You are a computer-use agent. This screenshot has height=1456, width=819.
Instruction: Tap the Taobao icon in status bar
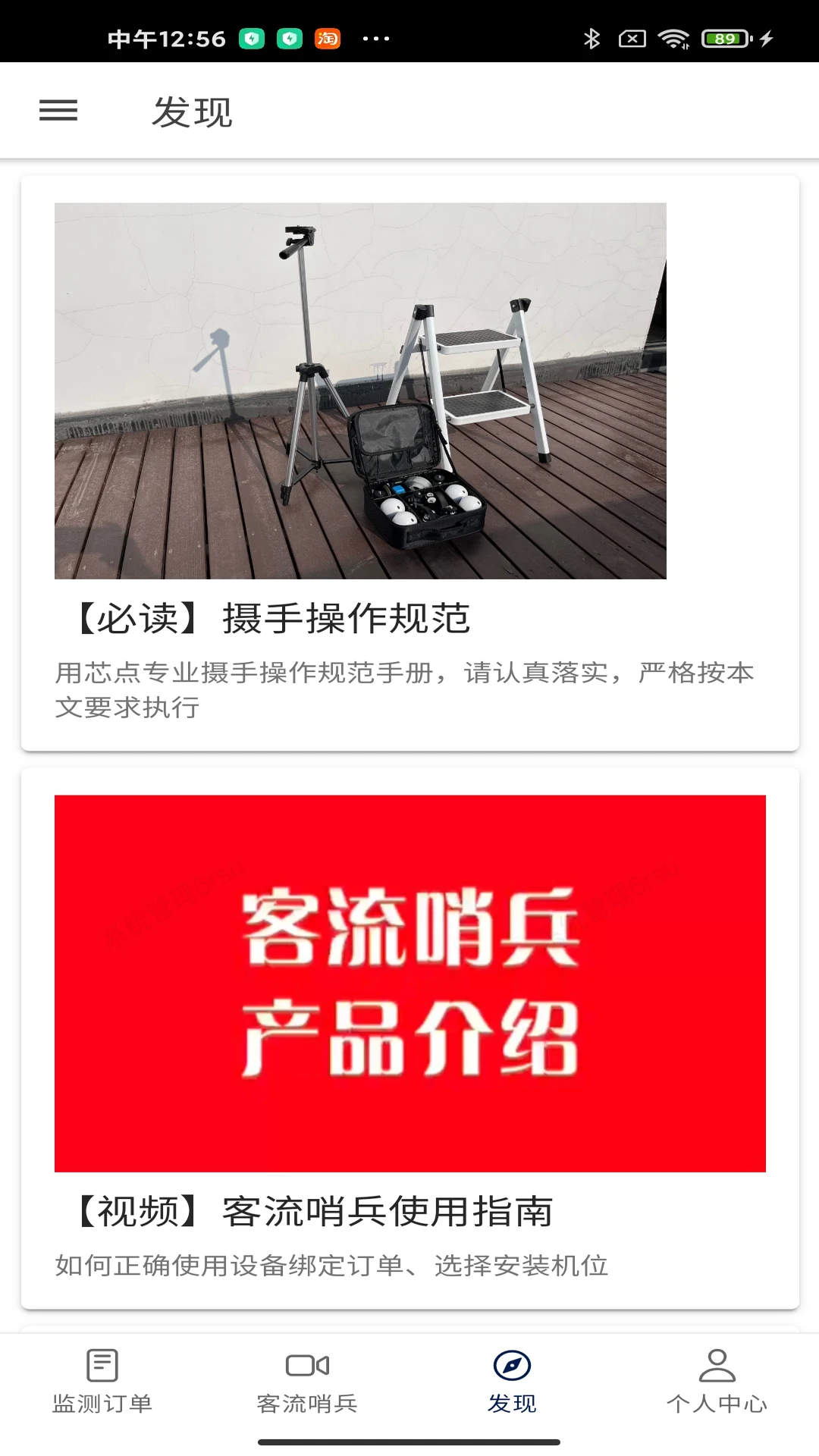point(328,37)
